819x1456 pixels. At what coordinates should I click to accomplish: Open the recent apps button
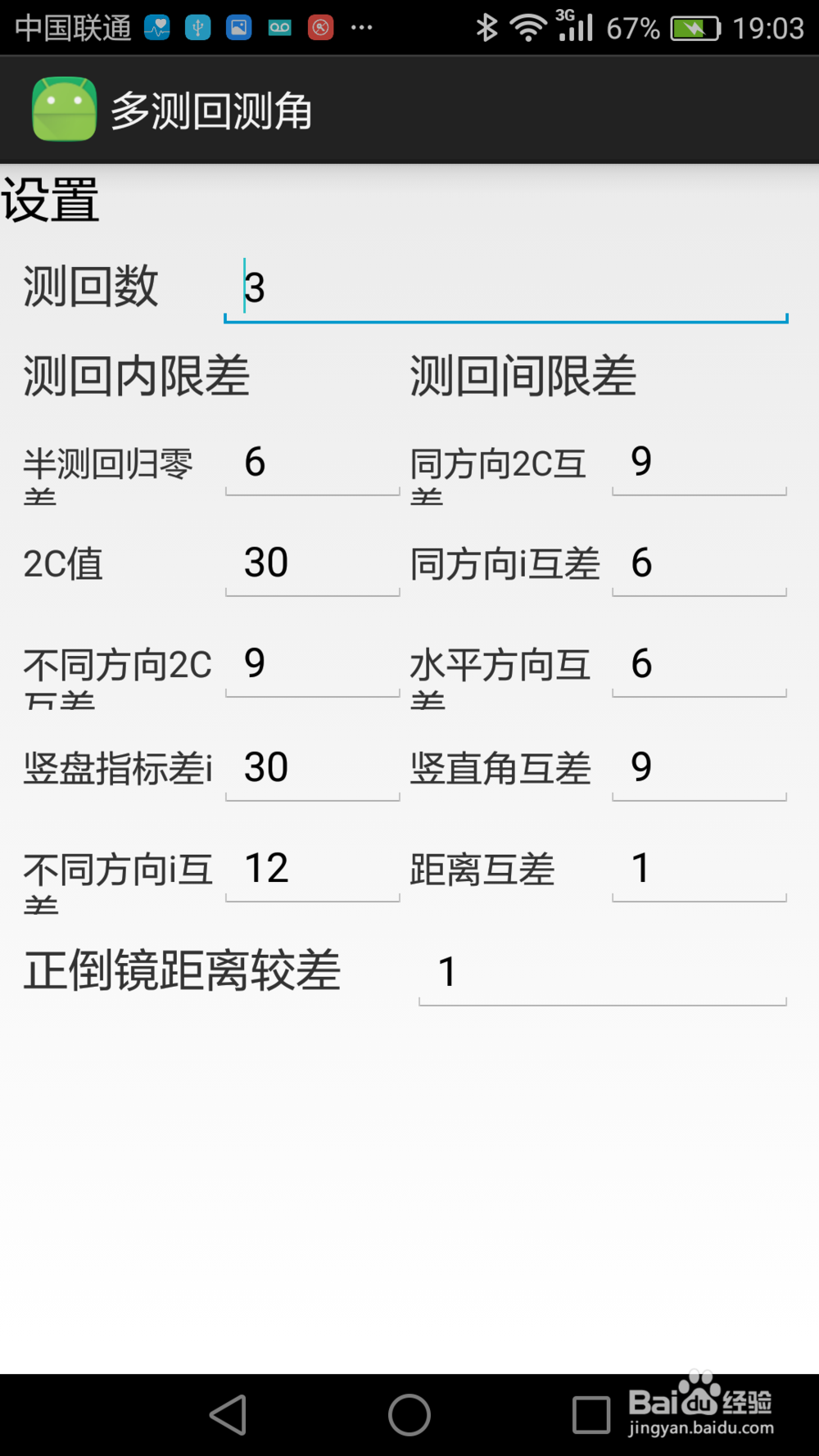tap(591, 1413)
